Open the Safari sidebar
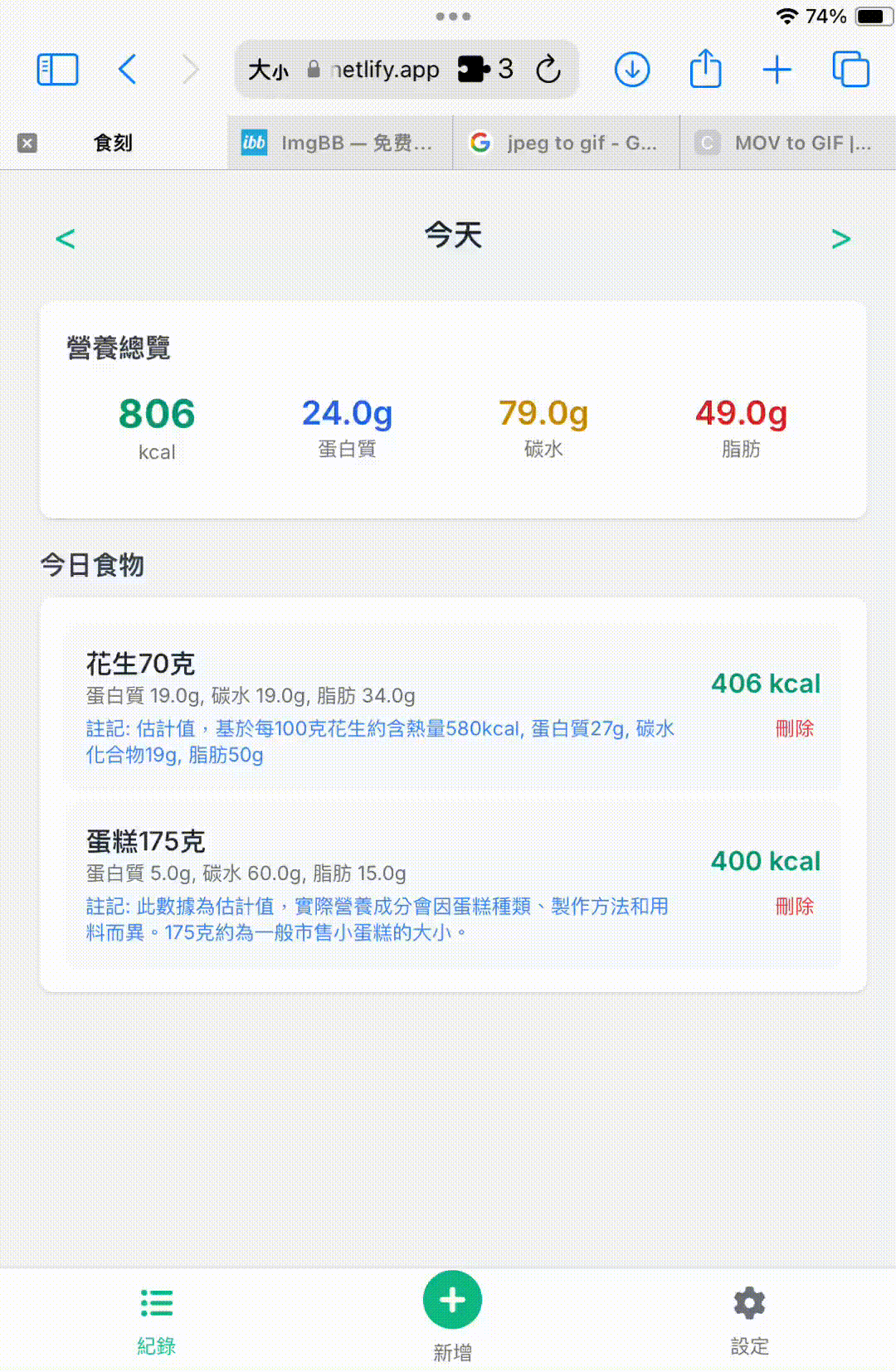 coord(56,69)
